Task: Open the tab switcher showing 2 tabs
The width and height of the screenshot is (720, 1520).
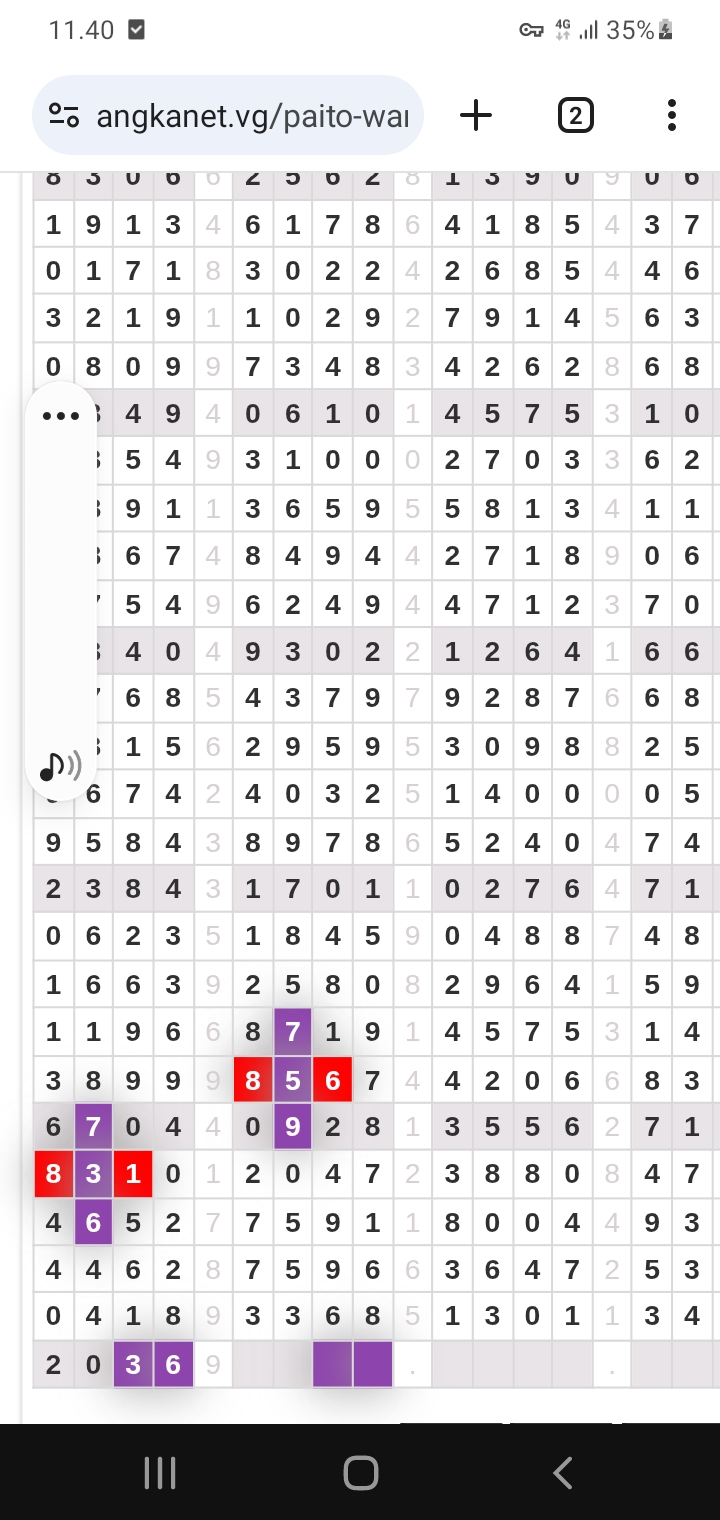Action: coord(575,116)
